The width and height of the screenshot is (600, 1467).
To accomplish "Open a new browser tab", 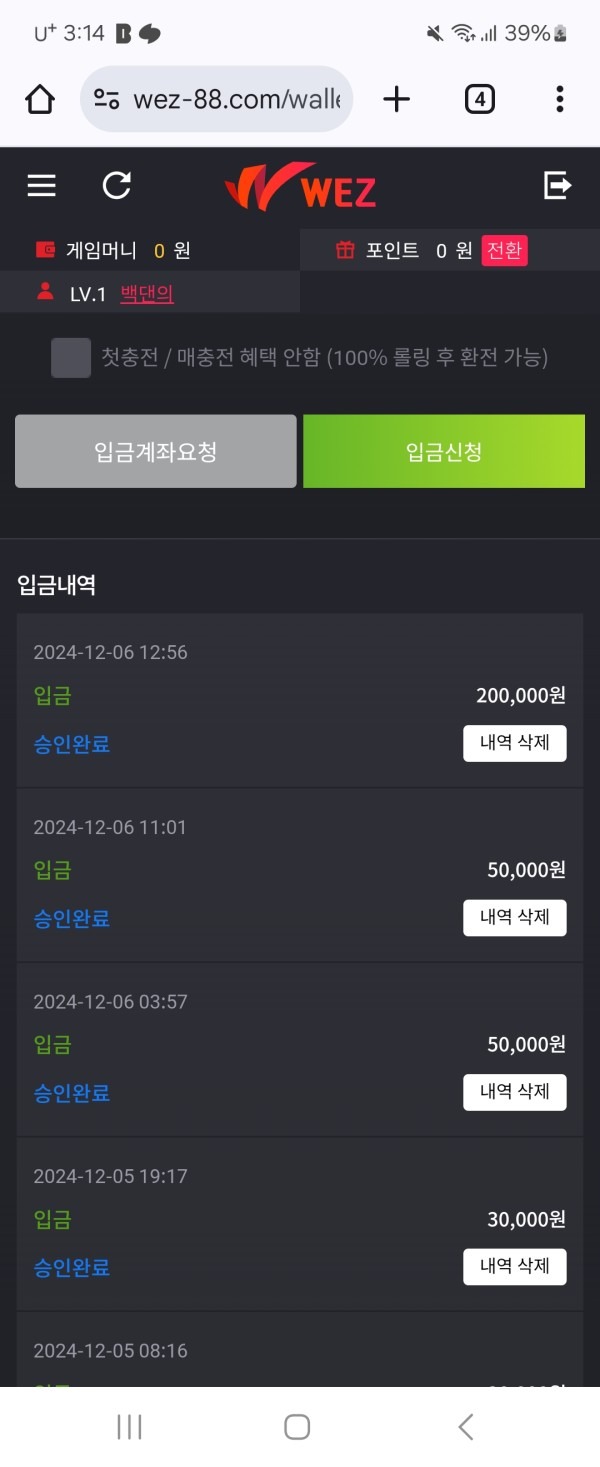I will click(x=397, y=99).
